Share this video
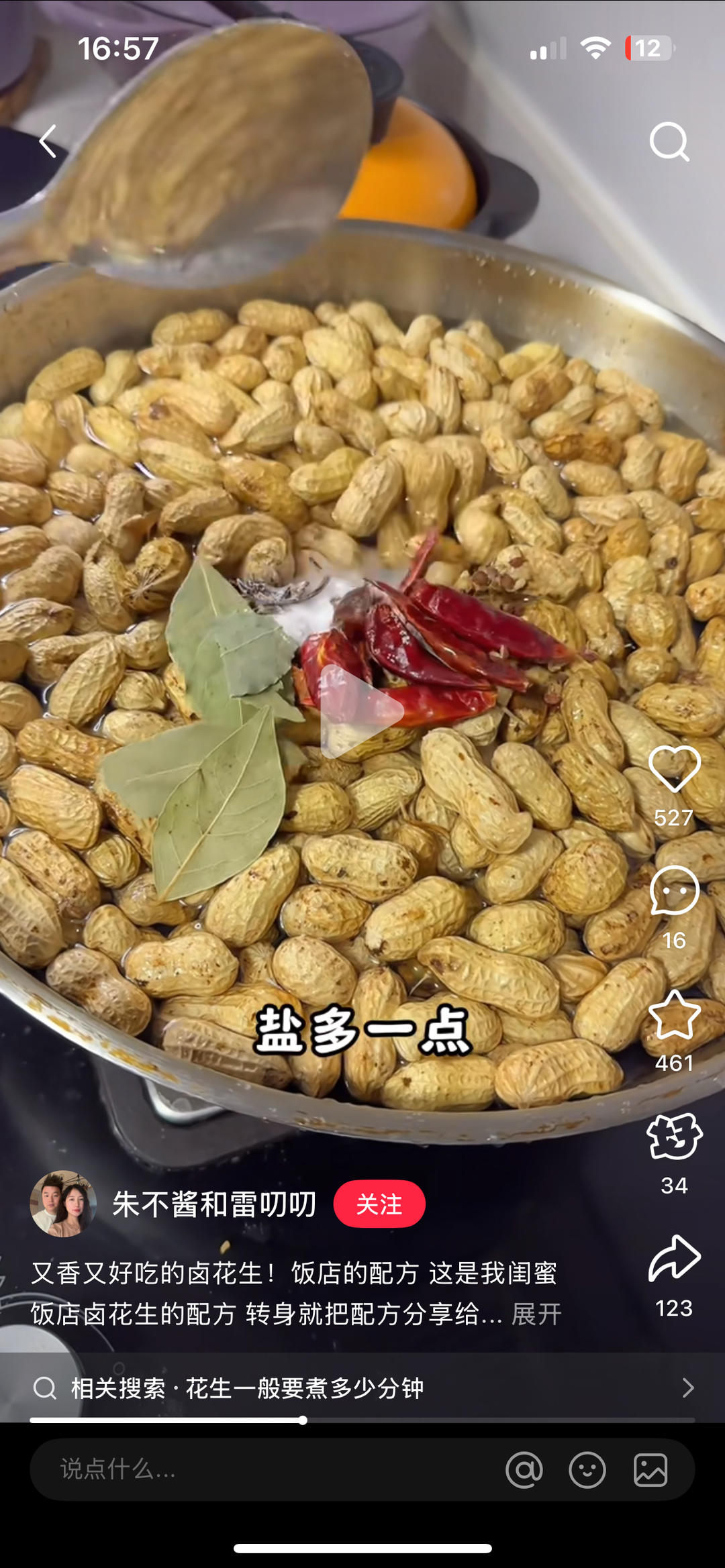The image size is (725, 1568). [x=674, y=1259]
